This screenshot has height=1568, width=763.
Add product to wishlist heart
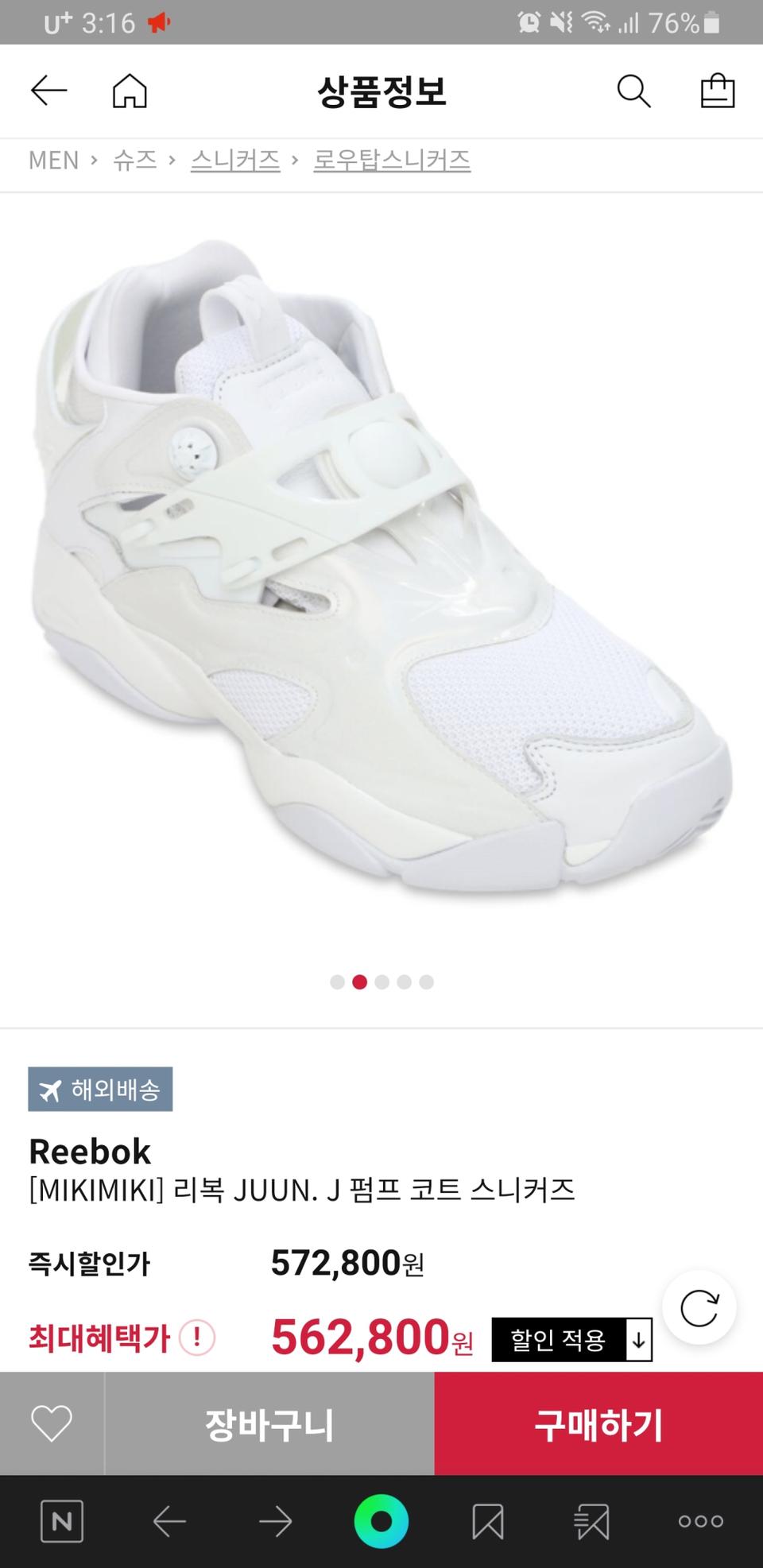pos(52,1423)
